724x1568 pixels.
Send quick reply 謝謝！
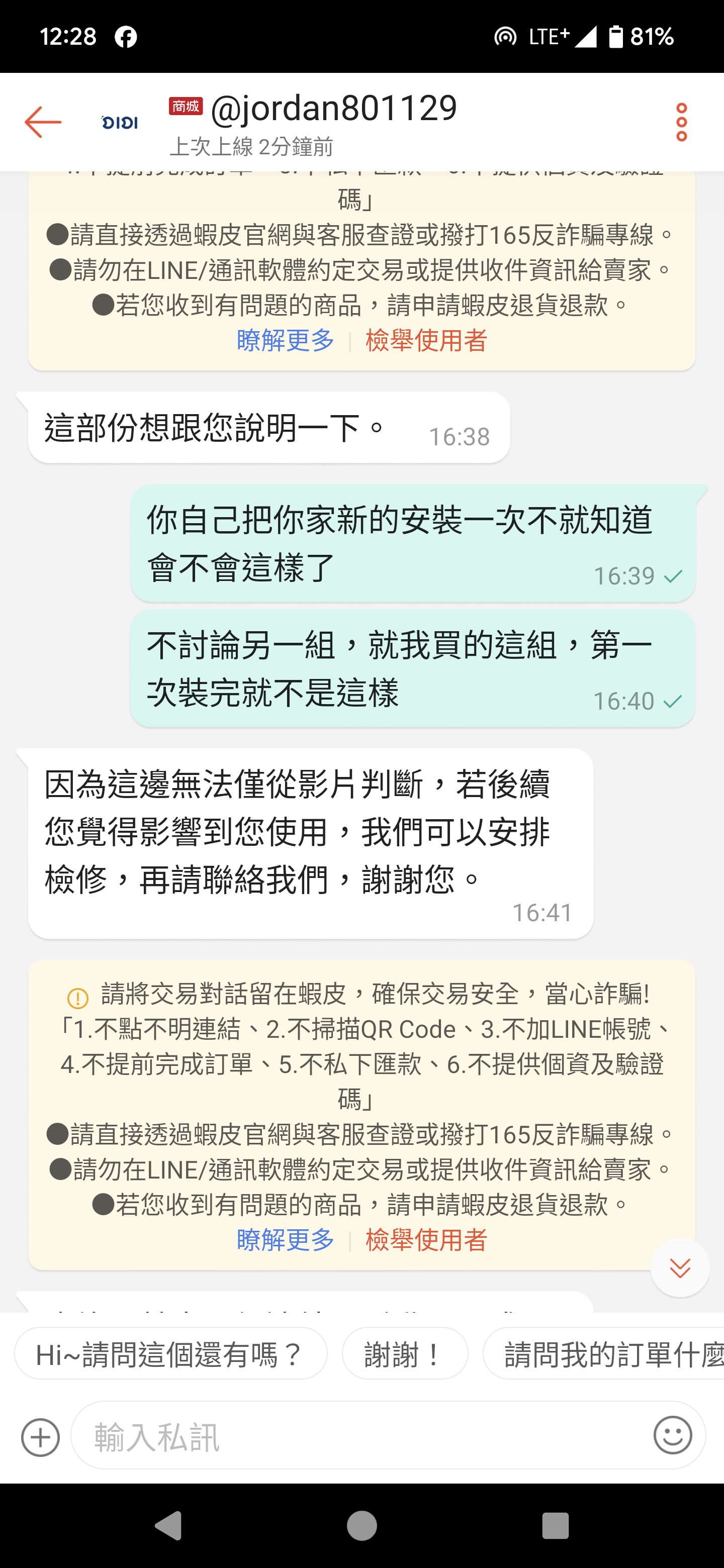pyautogui.click(x=405, y=1354)
